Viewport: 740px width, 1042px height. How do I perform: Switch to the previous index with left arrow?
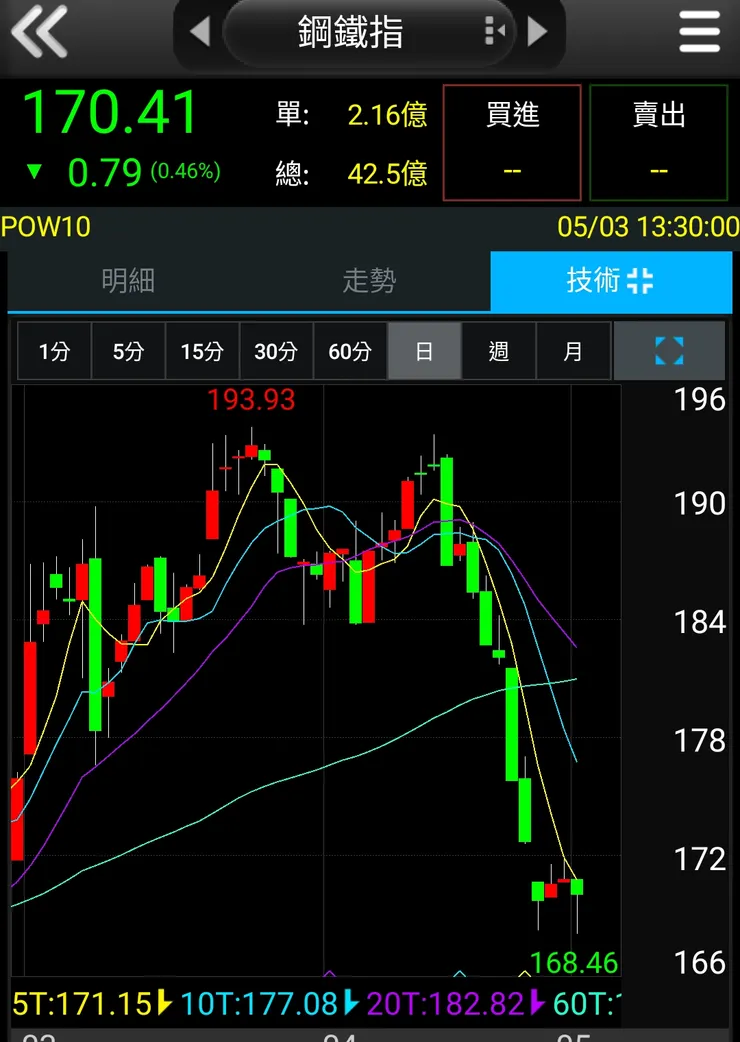pos(199,32)
